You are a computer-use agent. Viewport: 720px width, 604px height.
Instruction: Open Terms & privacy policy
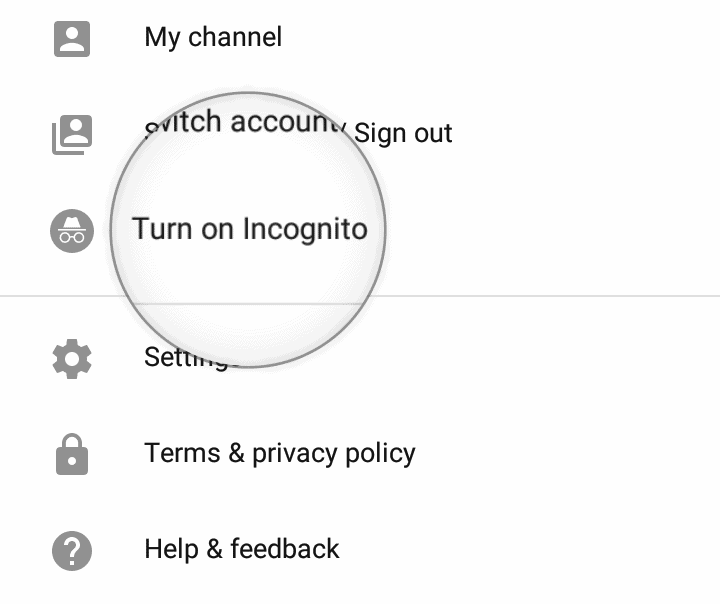(x=280, y=453)
